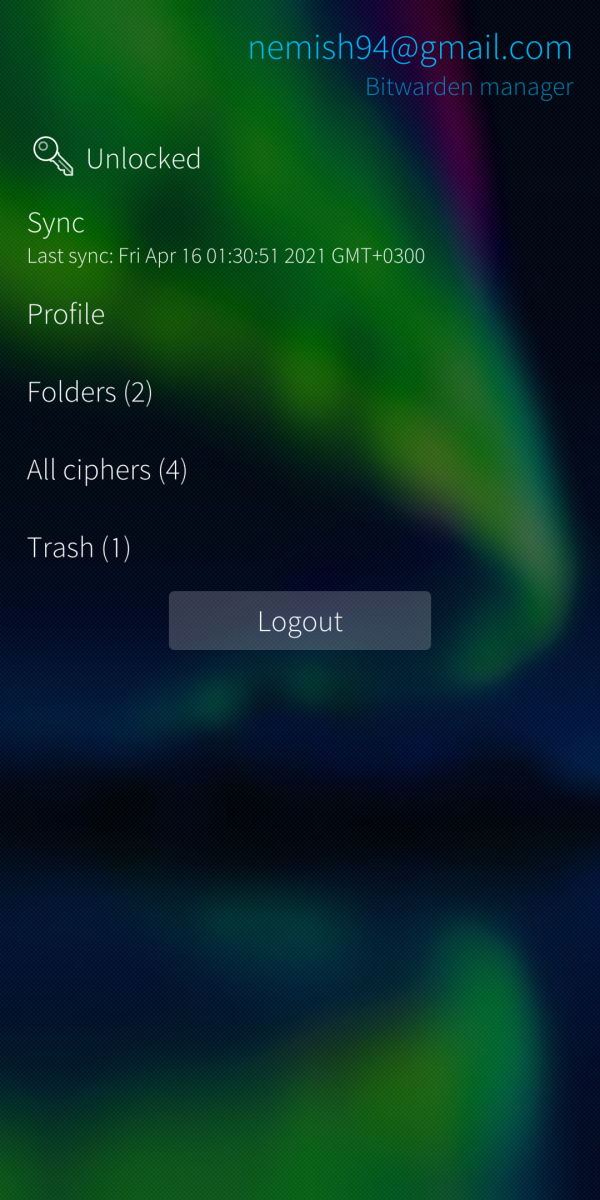Viewport: 600px width, 1200px height.
Task: Tap the Sync row to refresh the vault
Action: click(x=56, y=224)
